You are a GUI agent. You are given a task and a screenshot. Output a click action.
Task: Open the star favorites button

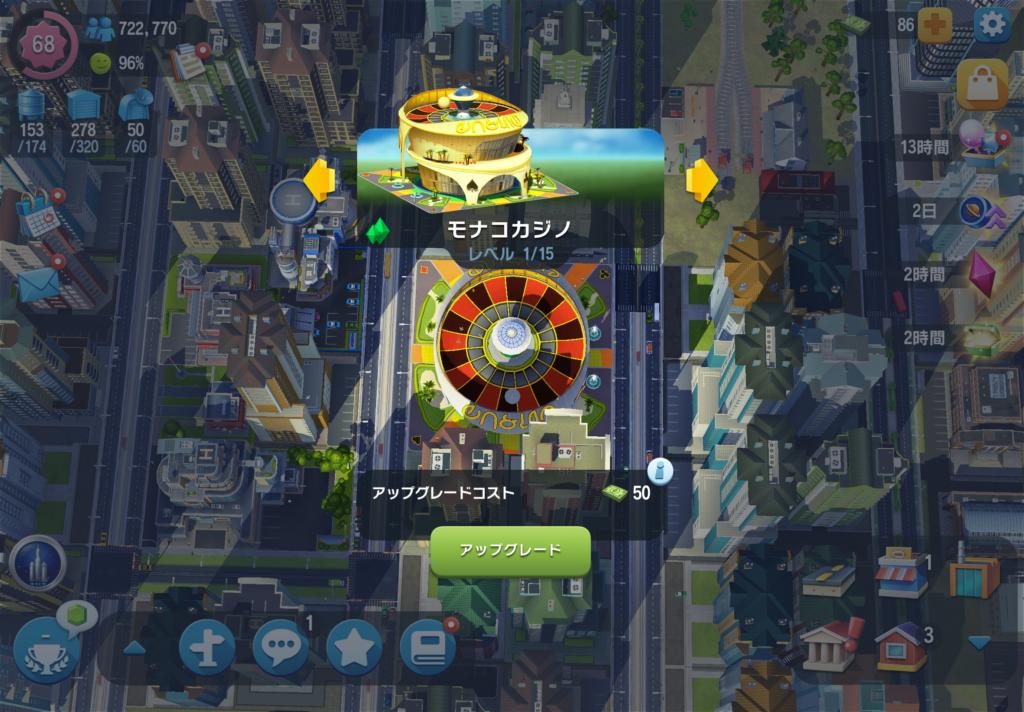[x=352, y=649]
